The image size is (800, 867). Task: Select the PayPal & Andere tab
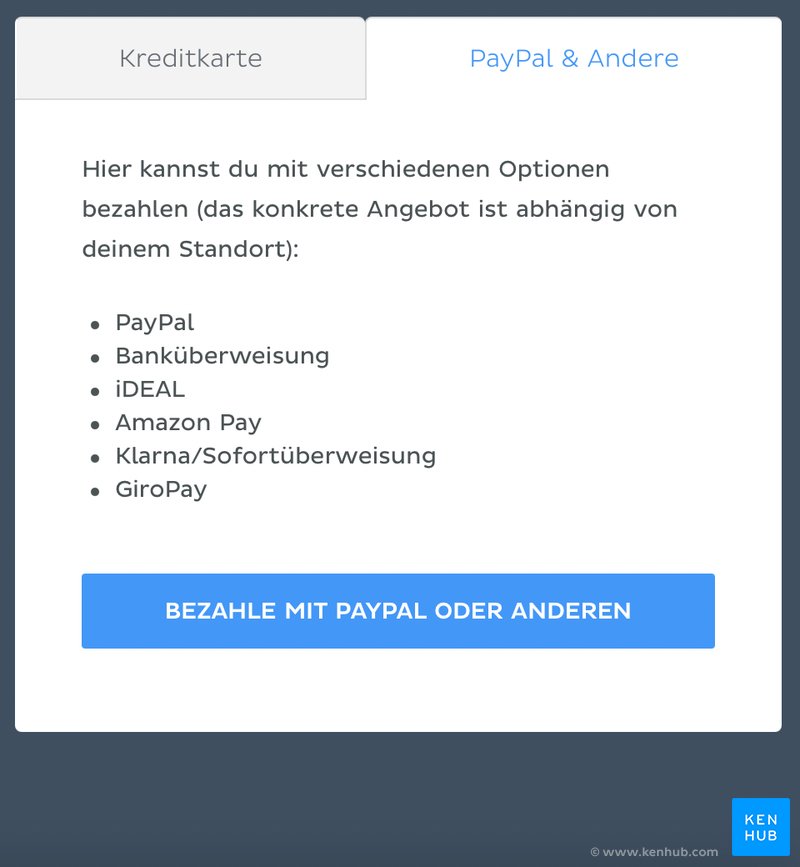pyautogui.click(x=573, y=58)
